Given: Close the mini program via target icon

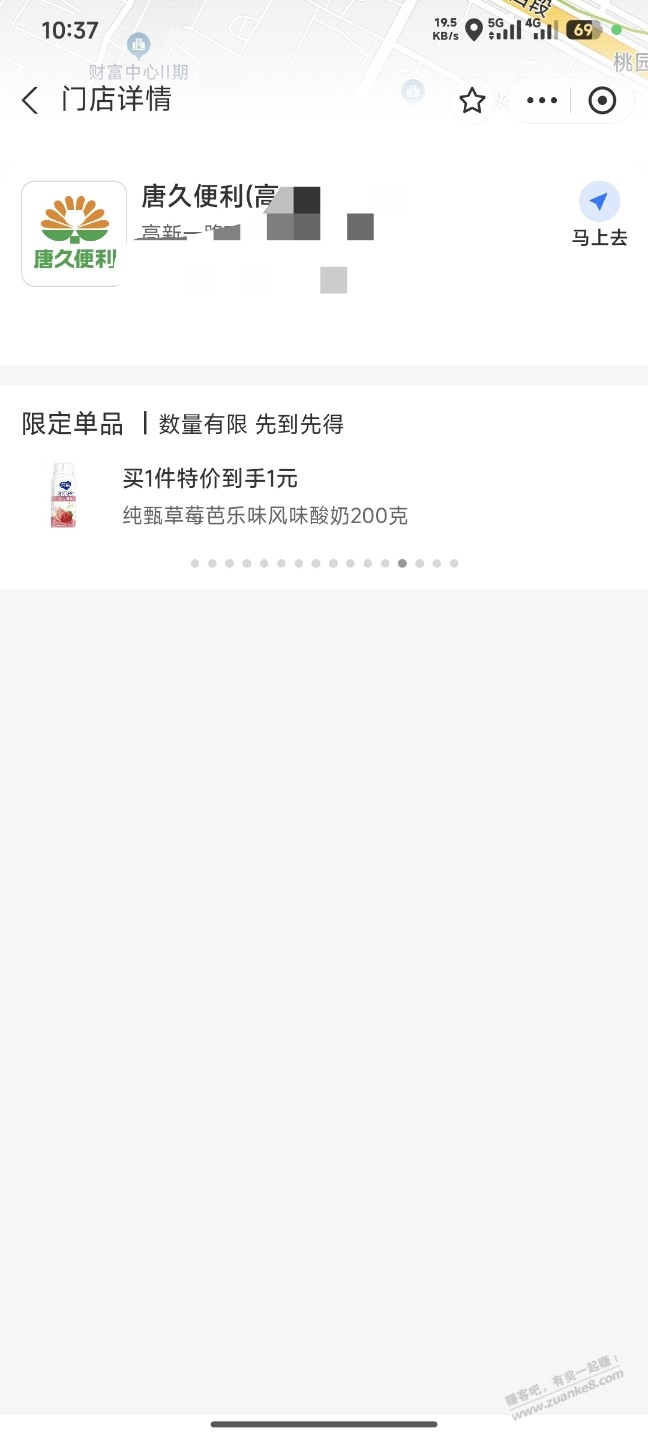Looking at the screenshot, I should tap(602, 100).
